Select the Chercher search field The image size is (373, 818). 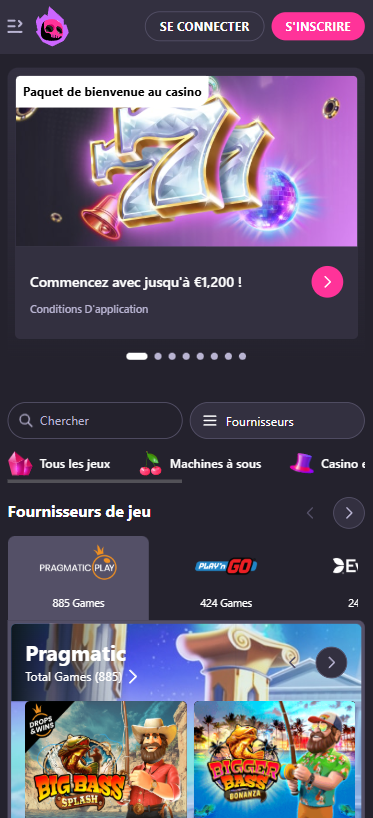coord(95,420)
